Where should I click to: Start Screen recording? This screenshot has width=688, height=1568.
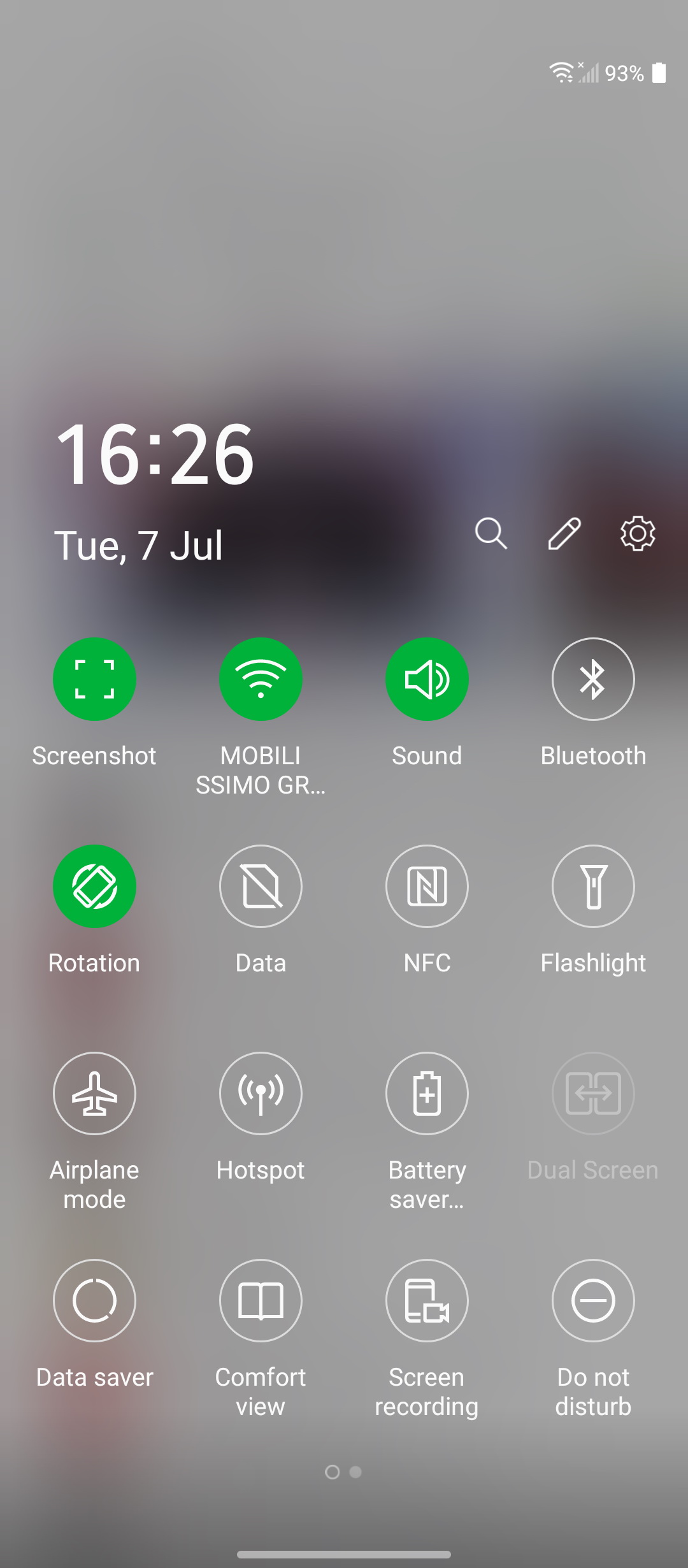click(x=427, y=1301)
